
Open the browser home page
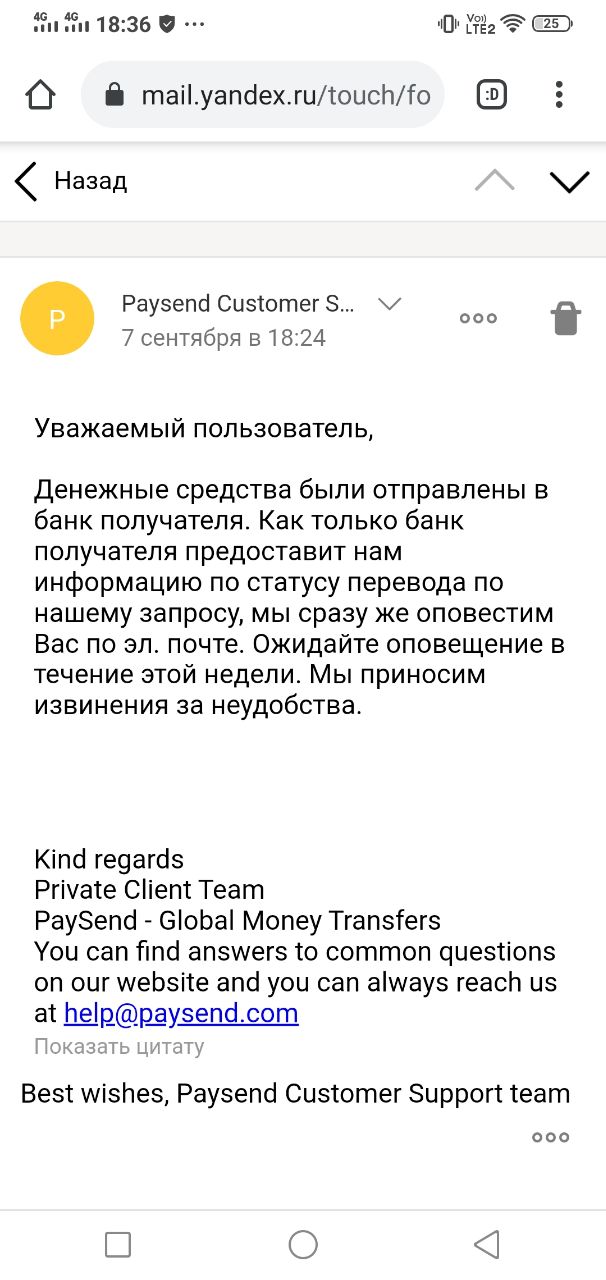pyautogui.click(x=41, y=95)
